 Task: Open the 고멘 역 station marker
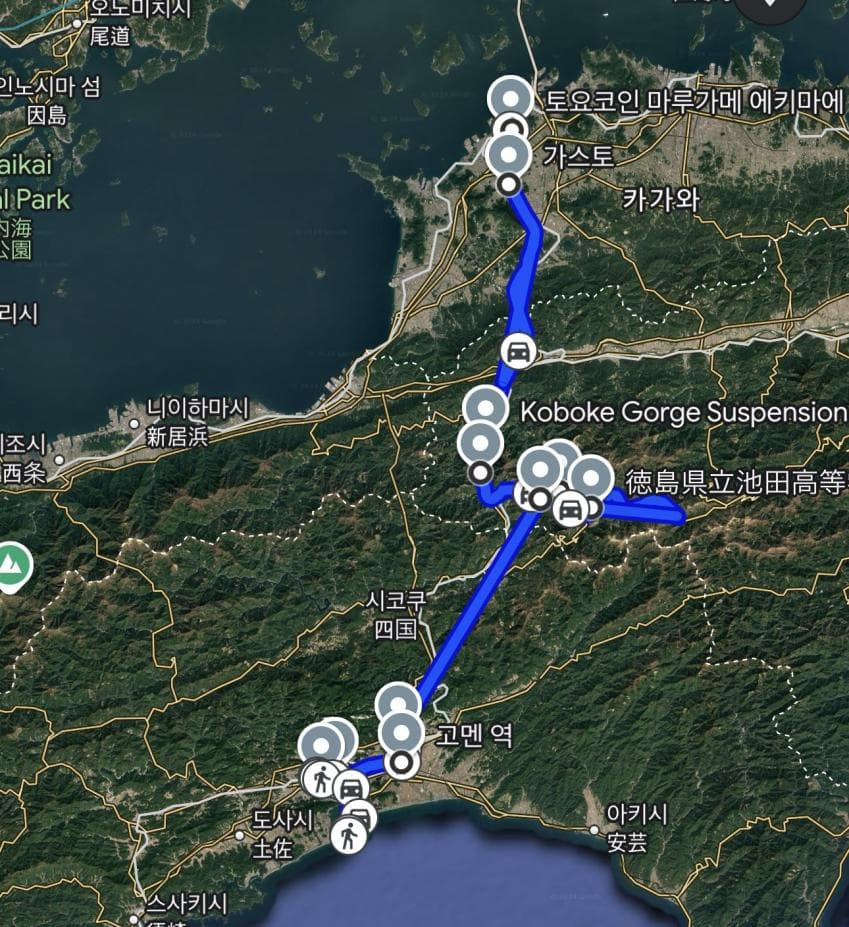coord(402,733)
